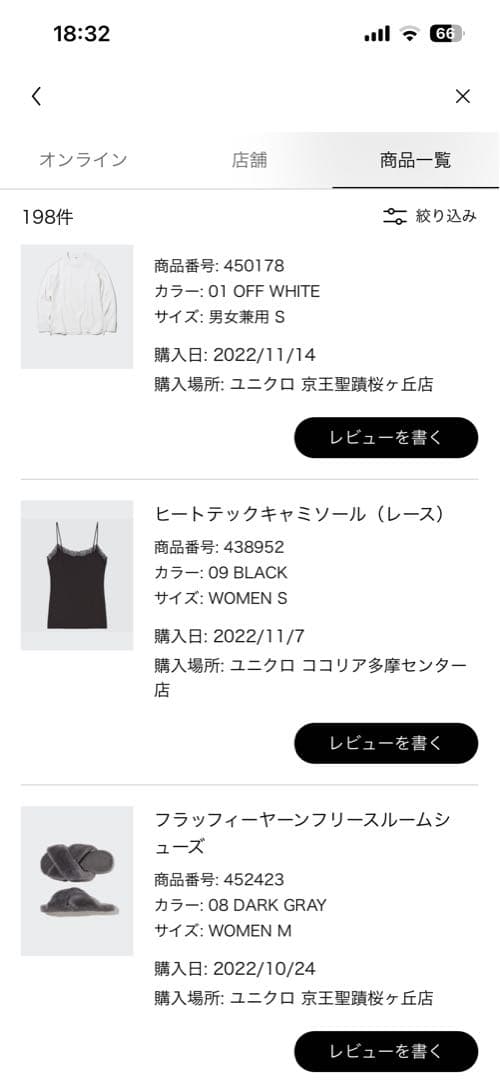Screen dimensions: 500x1080
Task: Open the 絞り込み filter options
Action: [x=430, y=216]
